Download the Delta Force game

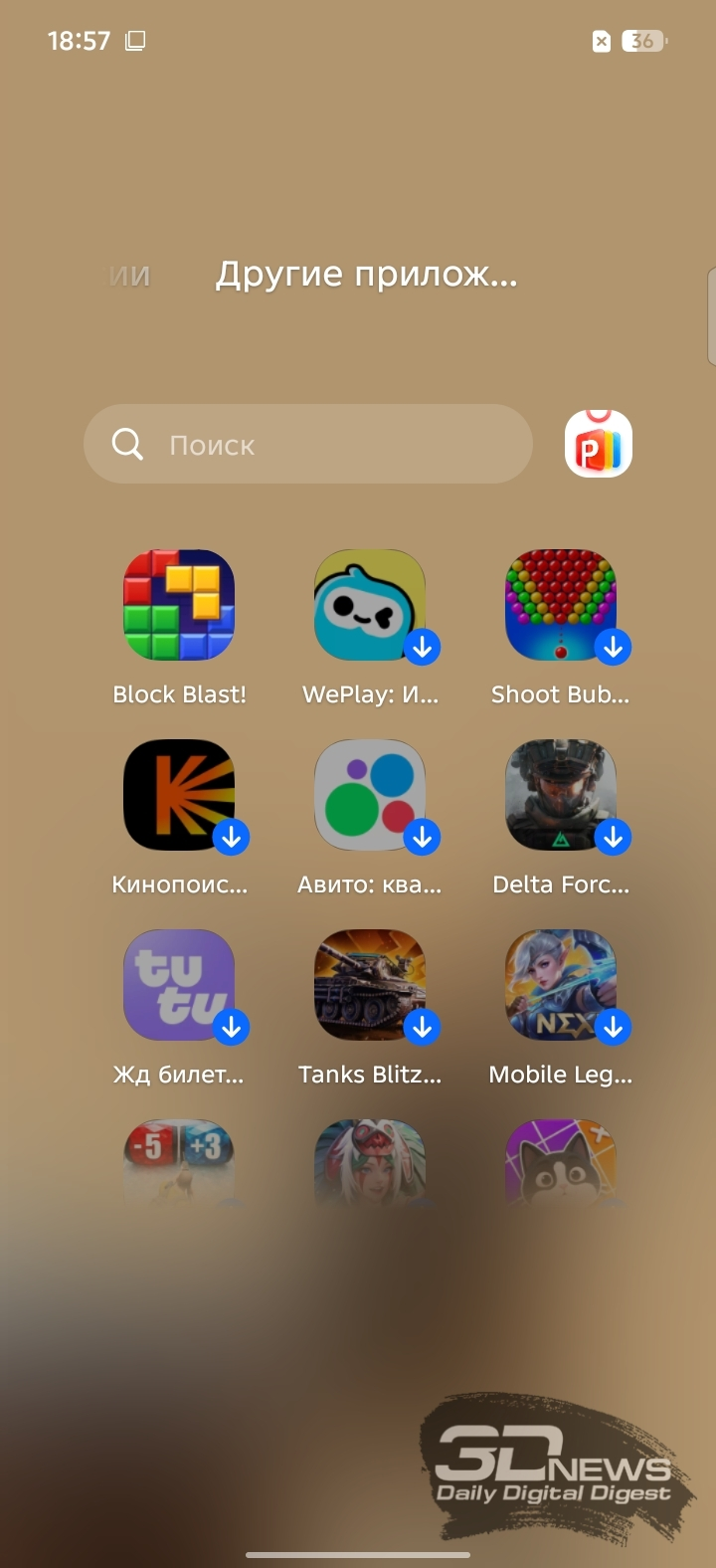tap(561, 795)
